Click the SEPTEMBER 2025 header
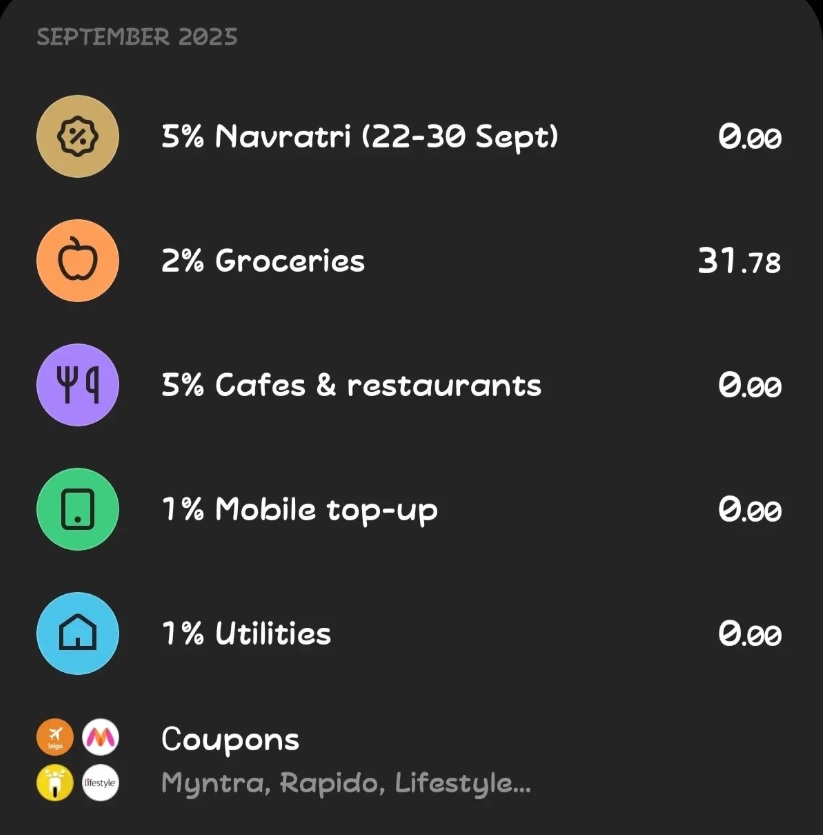 point(137,37)
